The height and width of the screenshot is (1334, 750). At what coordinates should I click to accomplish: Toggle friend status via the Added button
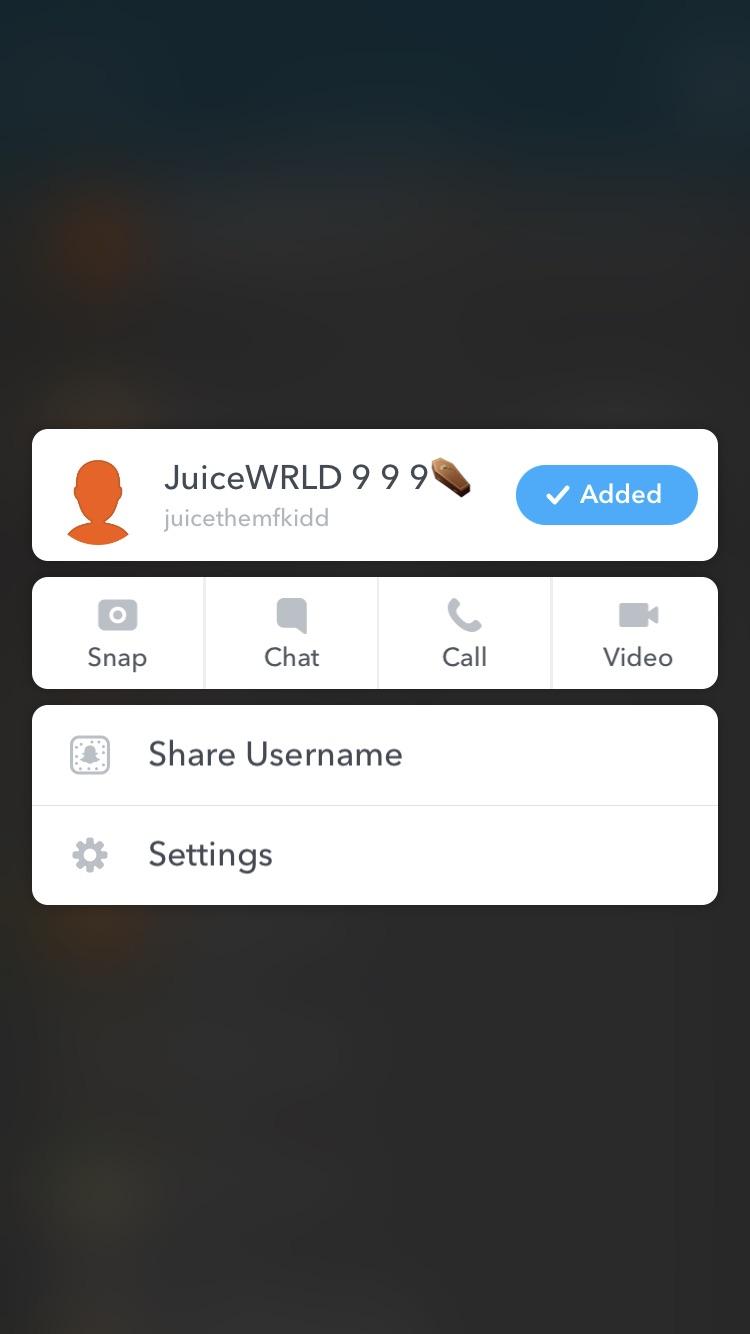pos(606,495)
